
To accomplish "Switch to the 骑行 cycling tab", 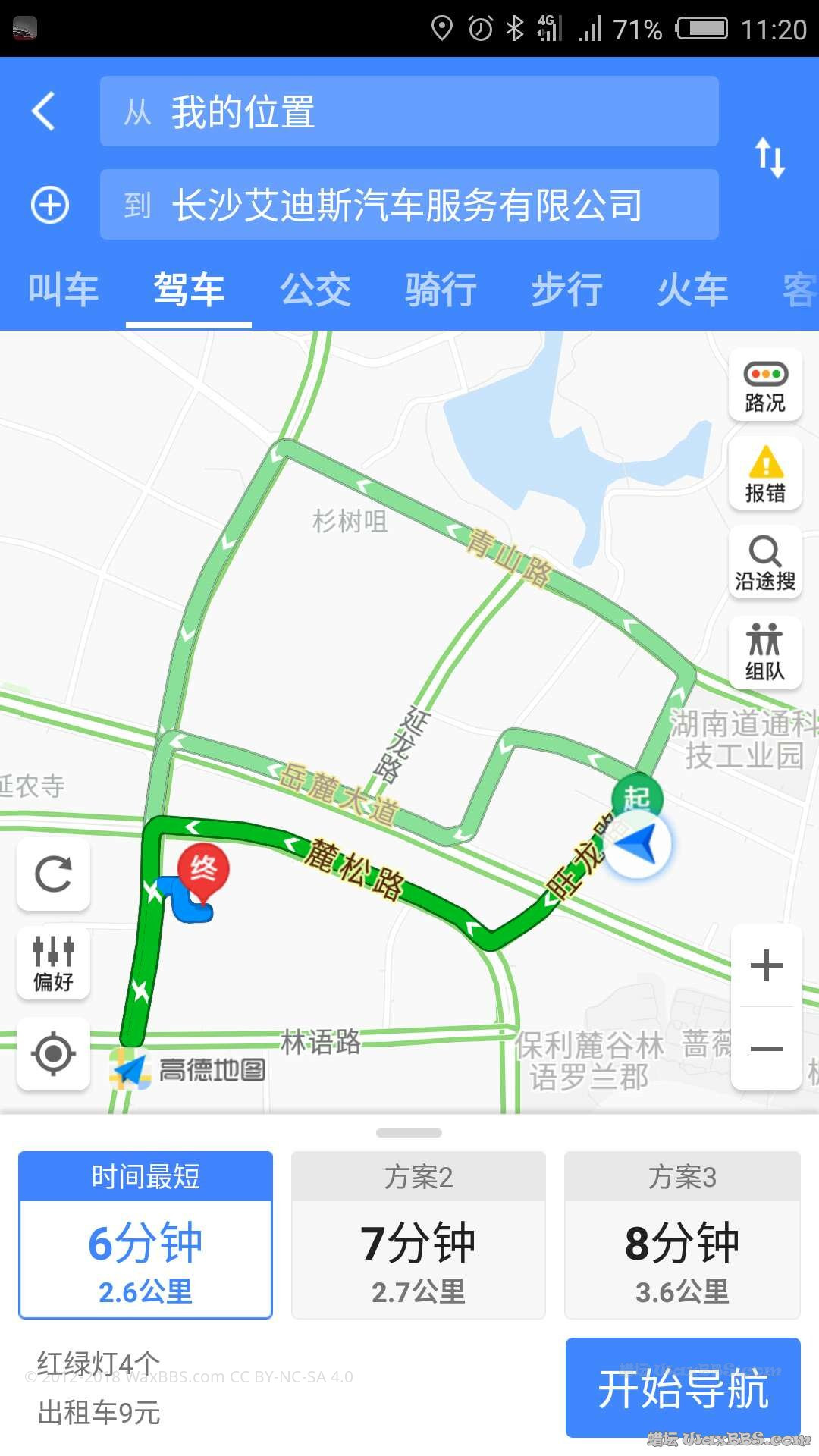I will click(x=440, y=290).
